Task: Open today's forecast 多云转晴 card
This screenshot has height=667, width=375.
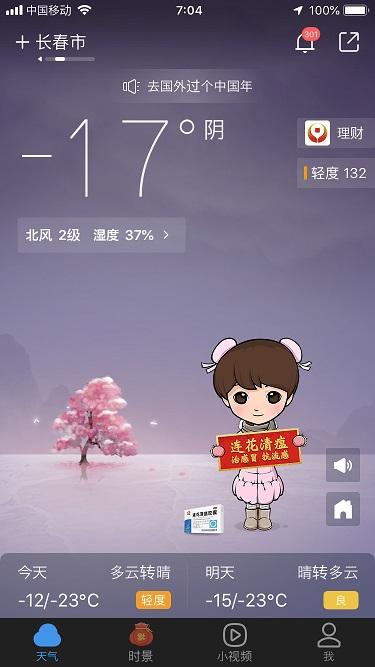Action: coord(94,587)
